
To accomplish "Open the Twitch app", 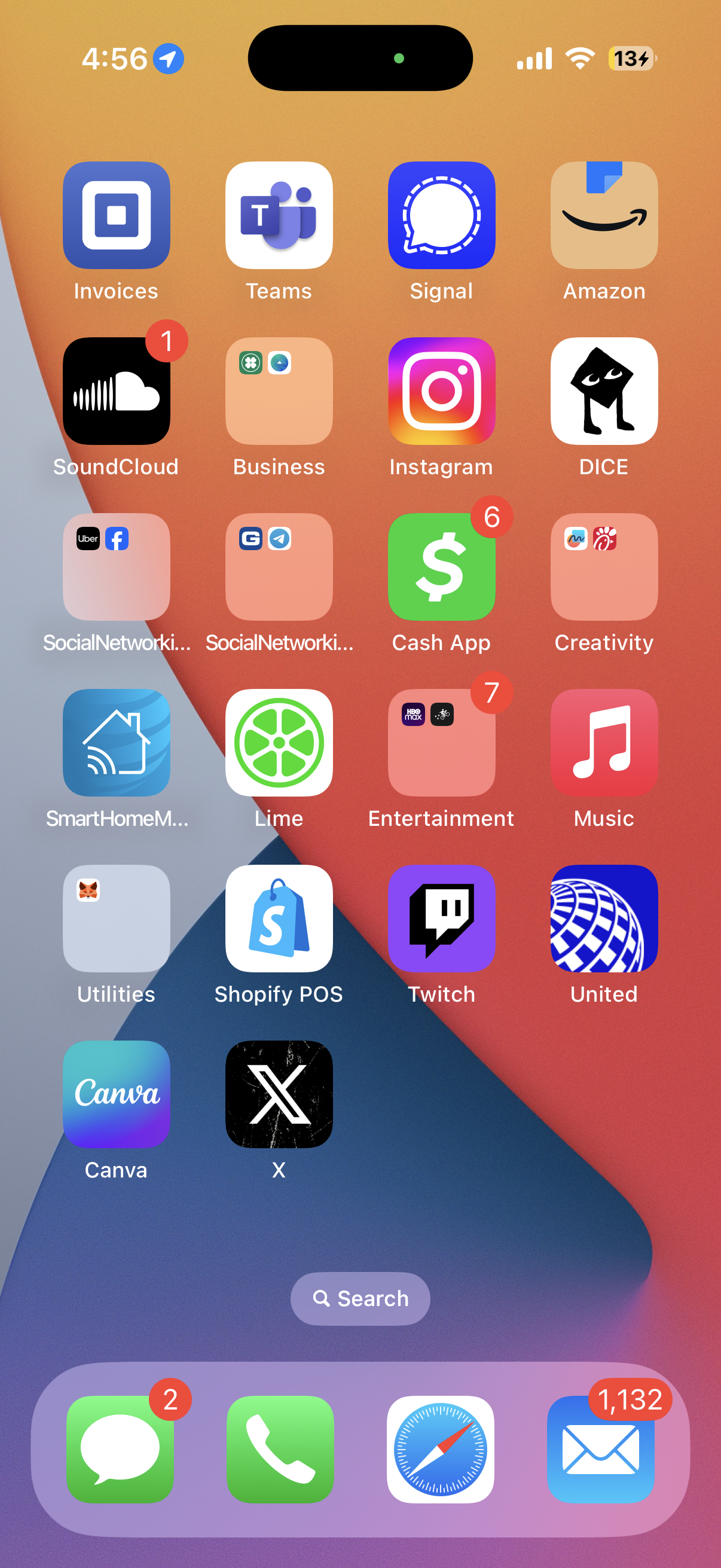I will [x=441, y=918].
